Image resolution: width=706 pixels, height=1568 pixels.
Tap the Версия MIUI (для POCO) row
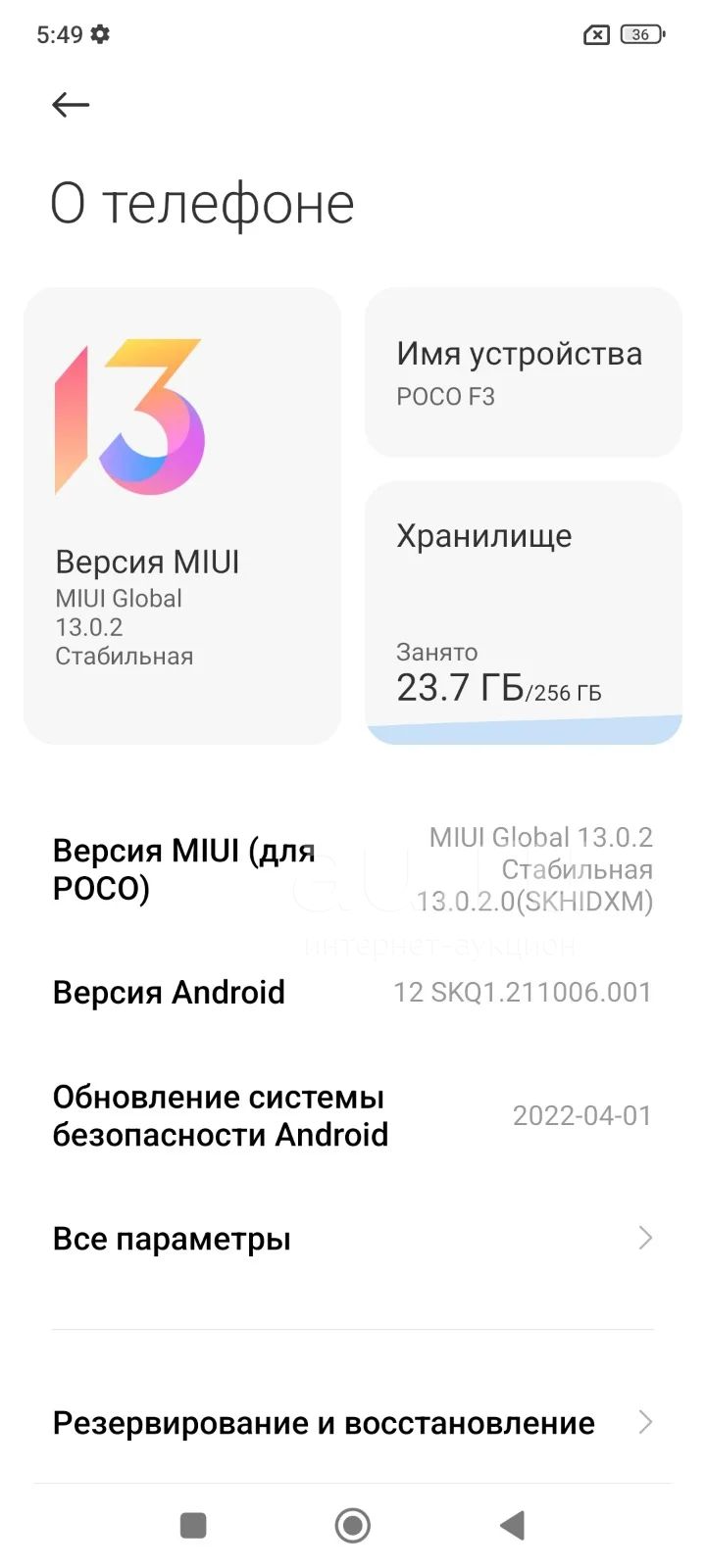[353, 869]
